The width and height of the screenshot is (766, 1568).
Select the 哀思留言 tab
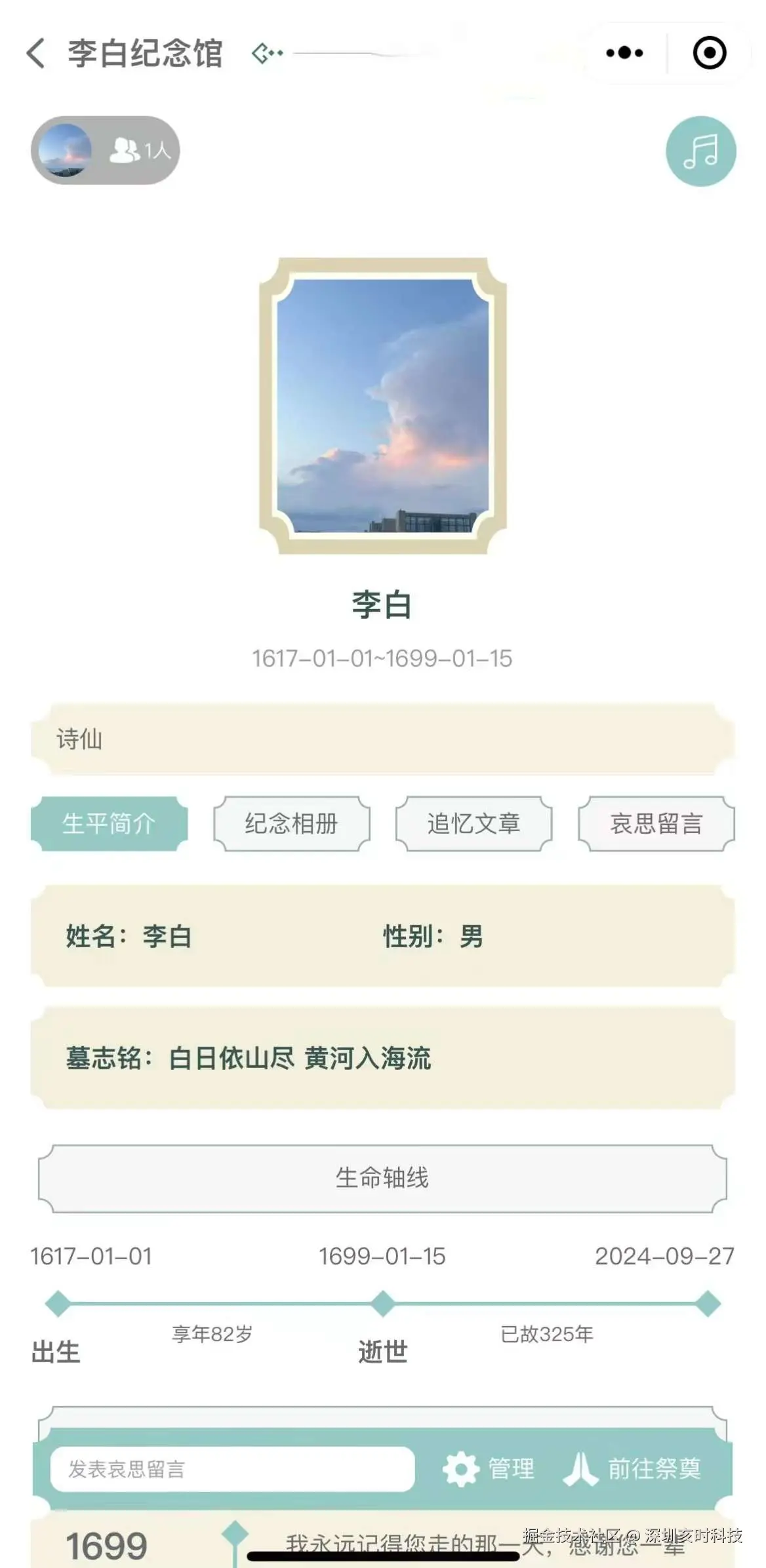click(656, 824)
